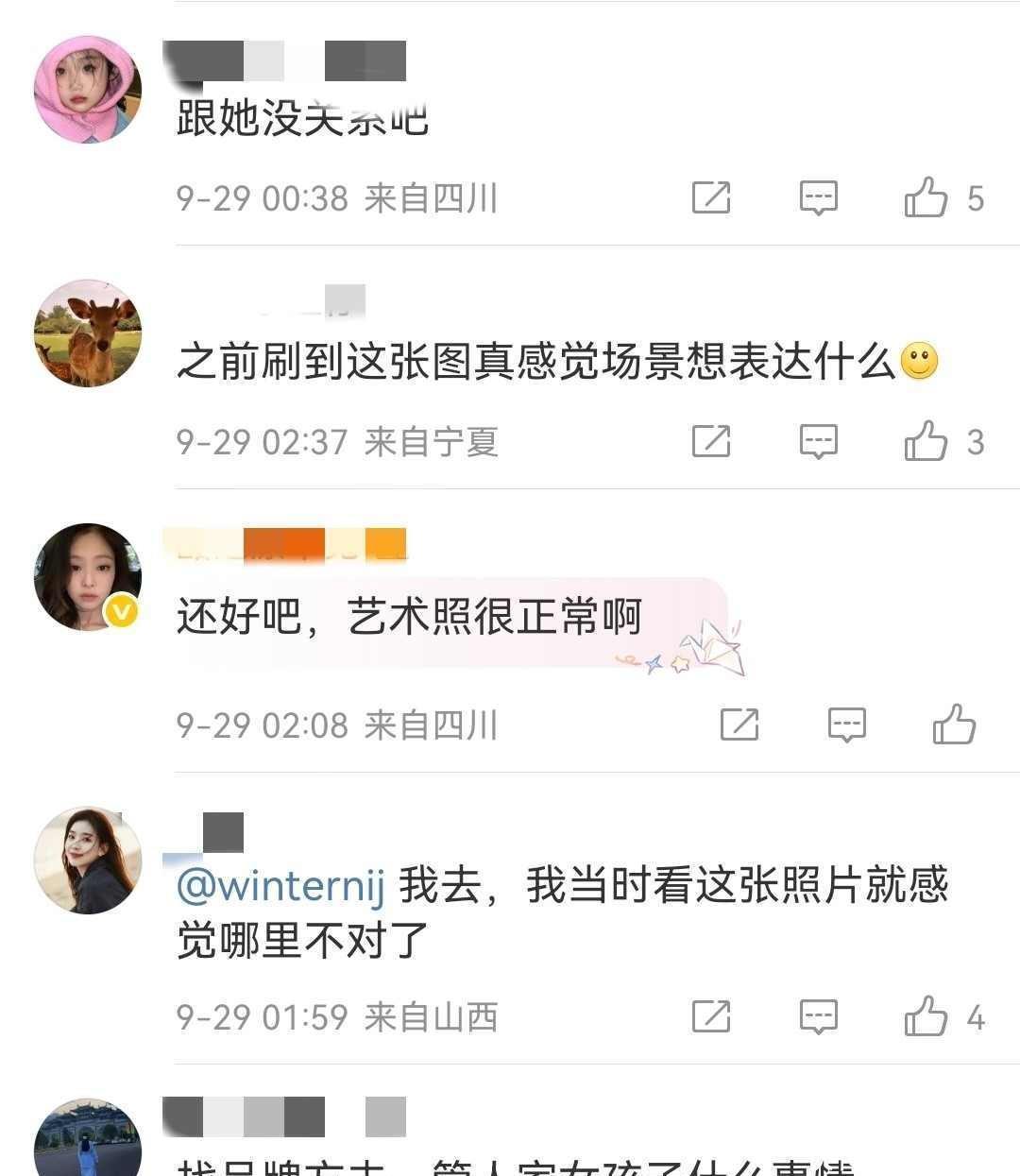Like the comment "跟她没关系吧"
The width and height of the screenshot is (1020, 1176).
click(x=926, y=197)
